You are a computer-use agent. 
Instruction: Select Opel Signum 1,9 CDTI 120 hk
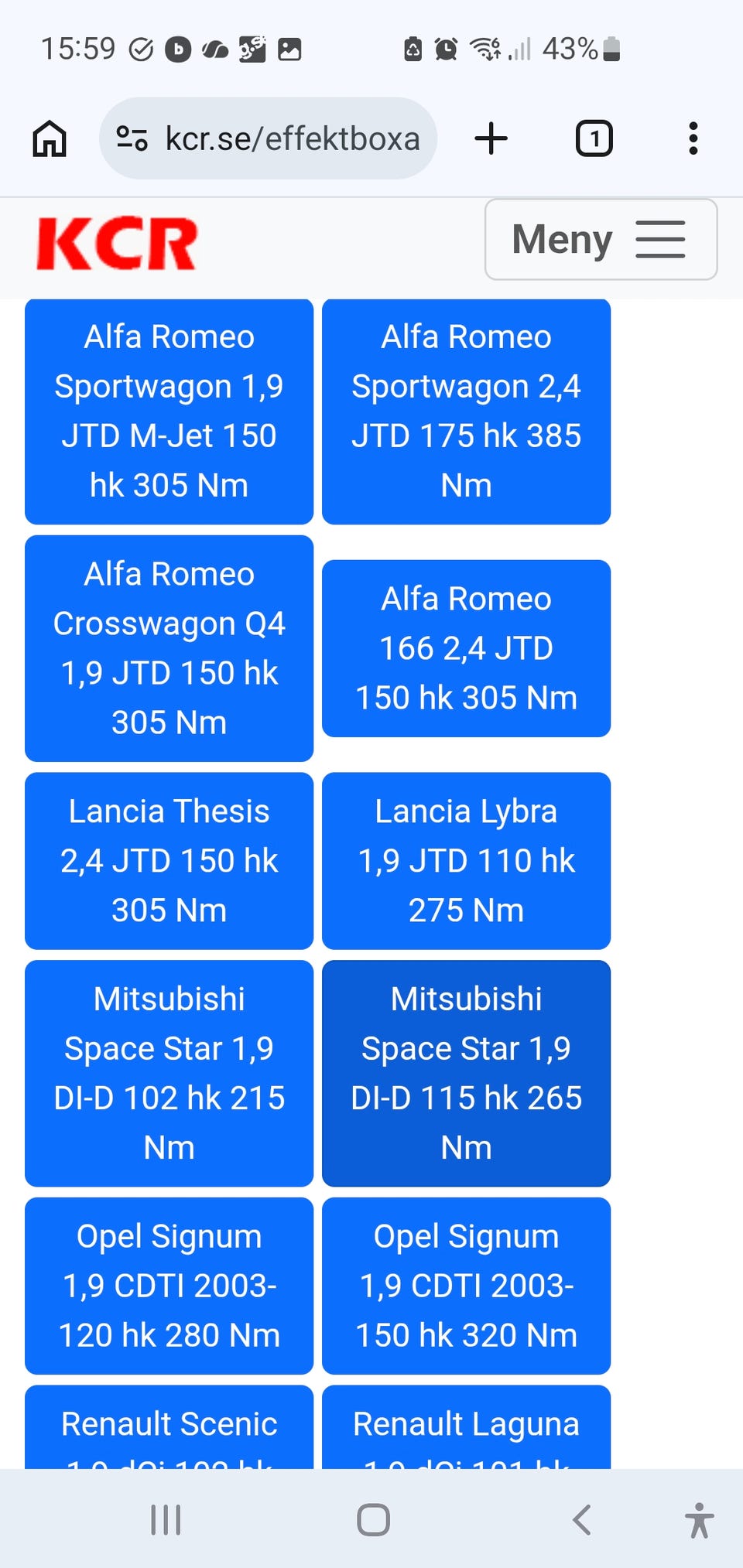click(x=169, y=1286)
